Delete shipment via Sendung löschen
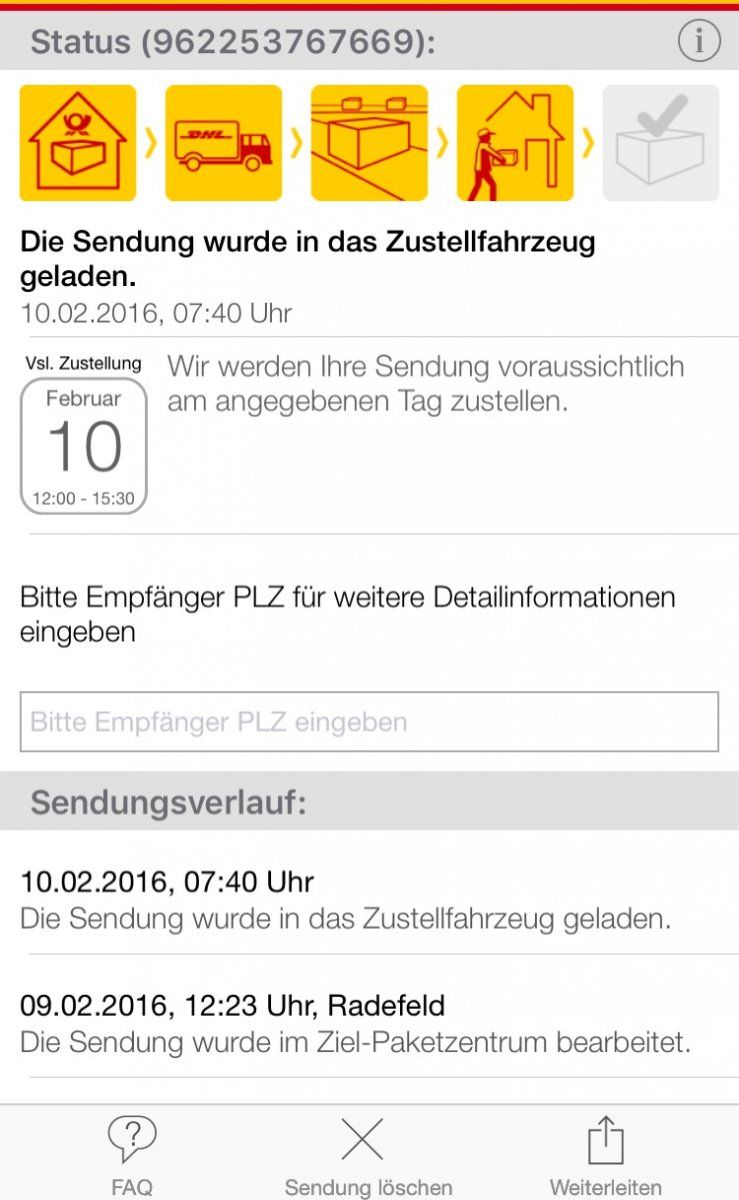This screenshot has width=739, height=1200. [x=367, y=1155]
